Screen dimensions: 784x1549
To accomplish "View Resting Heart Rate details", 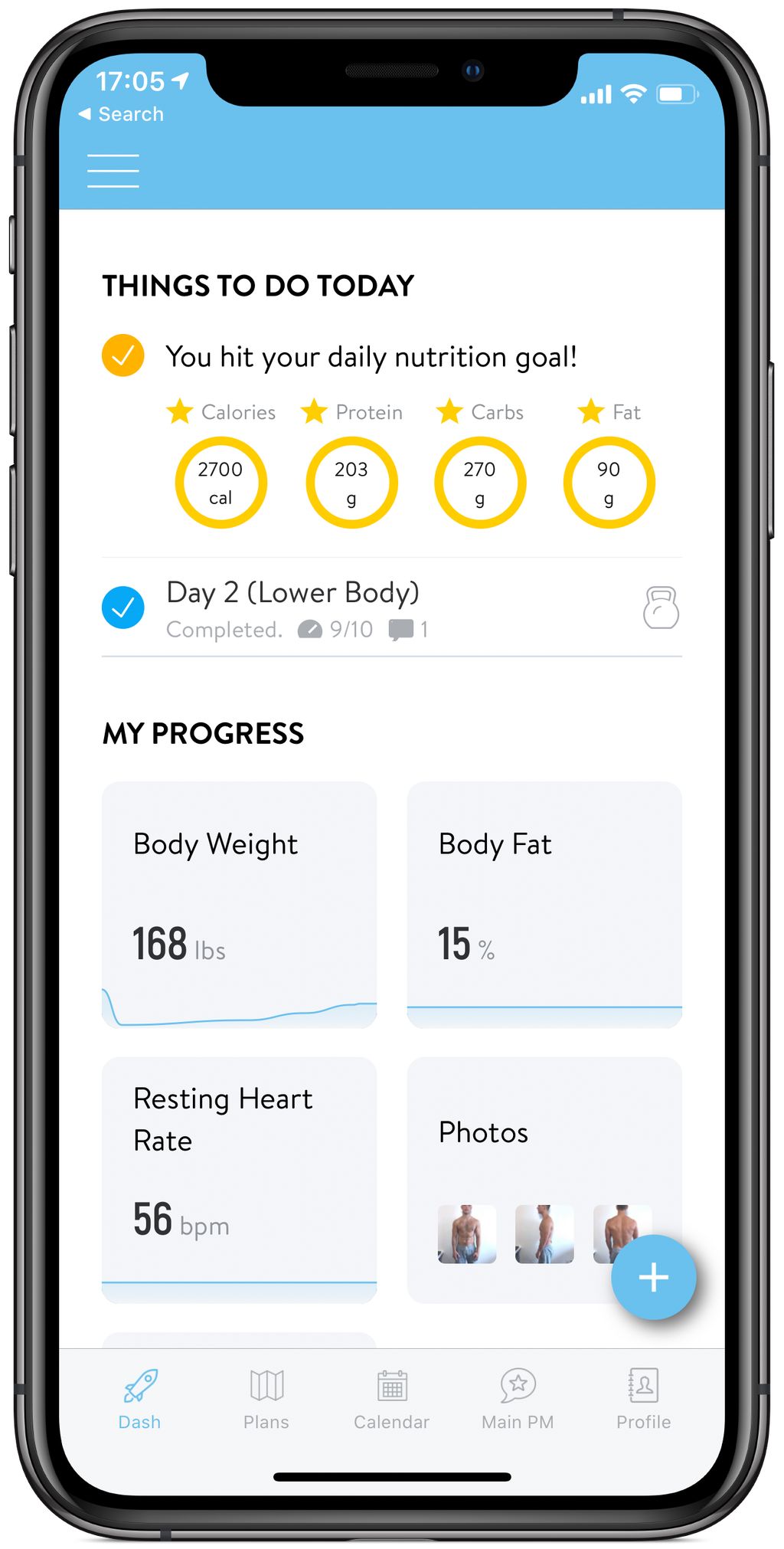I will pyautogui.click(x=239, y=1179).
